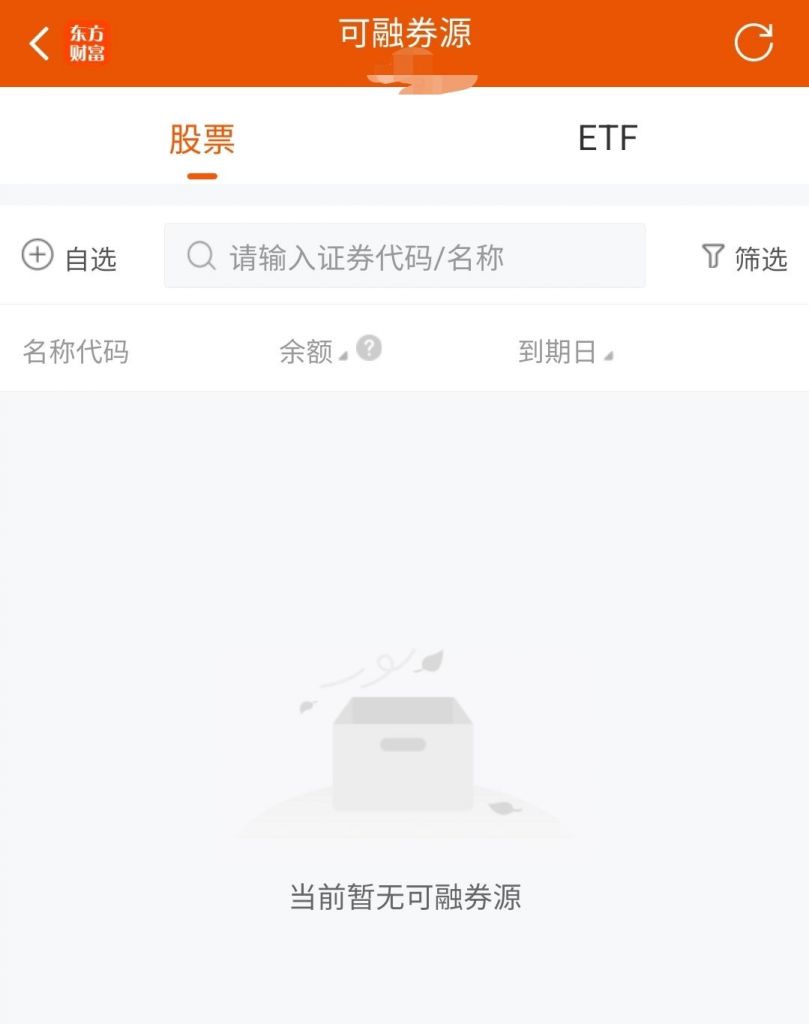Sort list by 余额 column
The height and width of the screenshot is (1024, 809).
(308, 352)
